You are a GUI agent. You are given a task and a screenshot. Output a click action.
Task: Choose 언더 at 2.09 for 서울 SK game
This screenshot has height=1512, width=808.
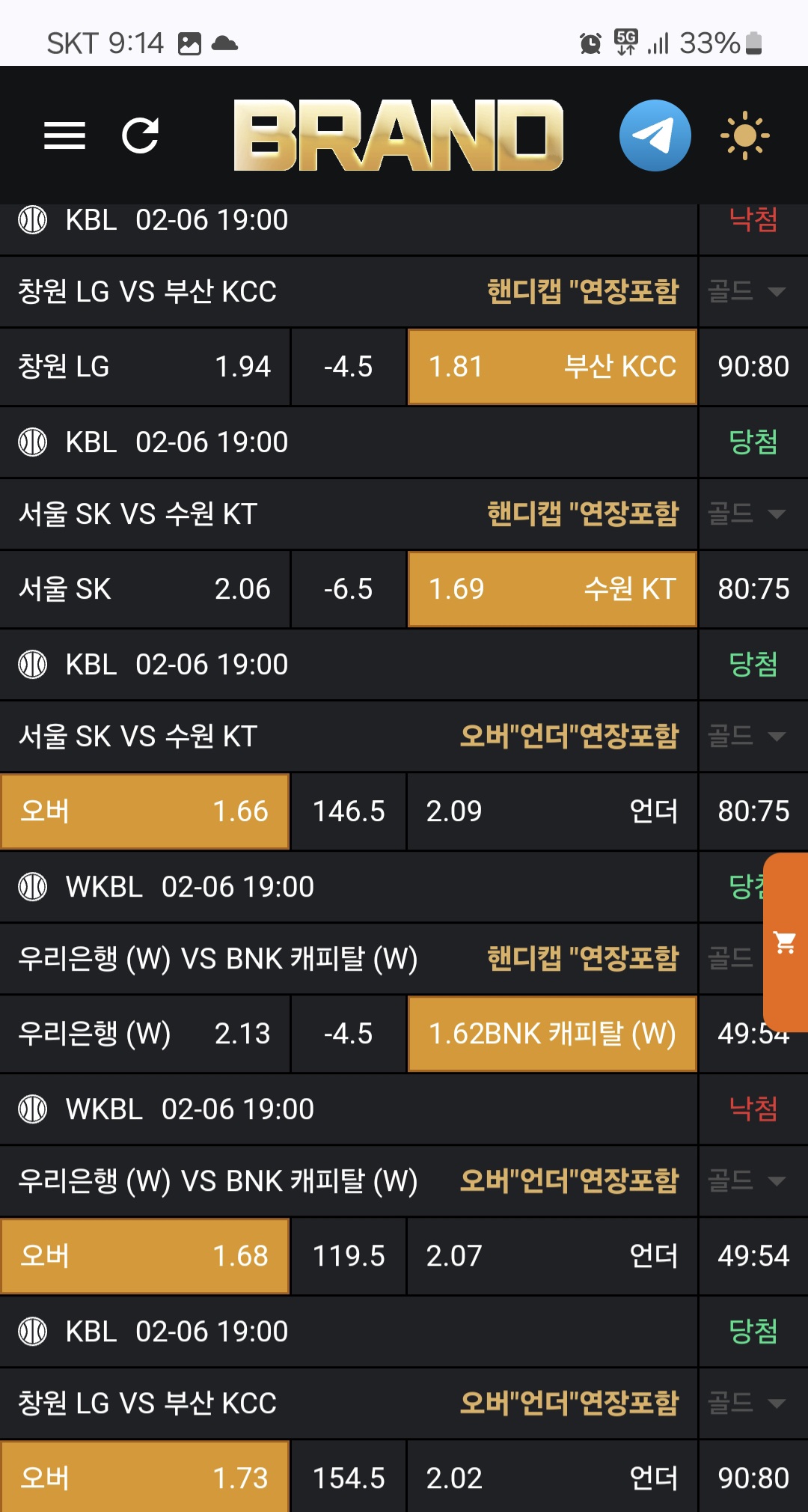552,811
